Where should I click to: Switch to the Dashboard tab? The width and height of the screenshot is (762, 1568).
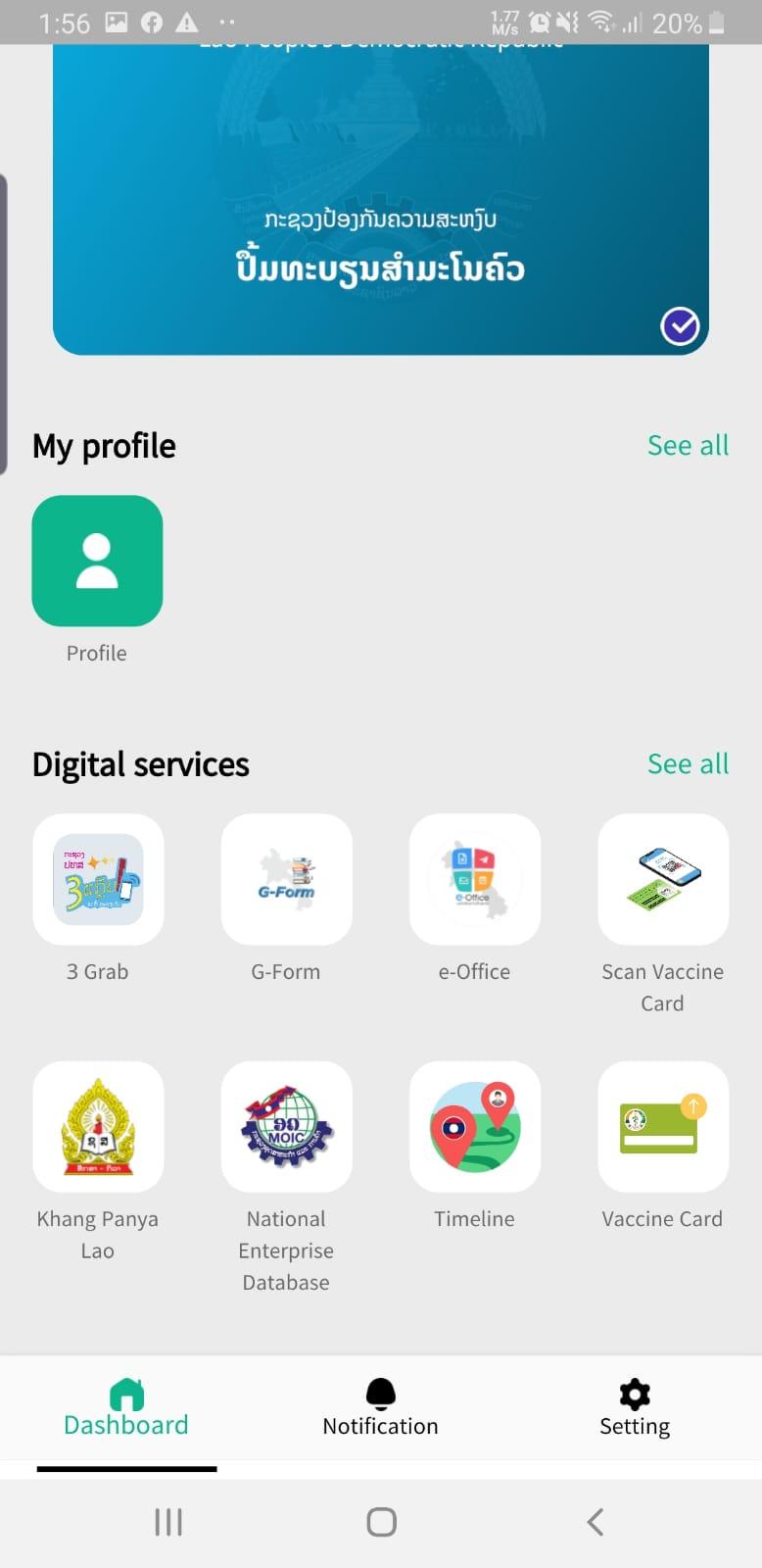(126, 1409)
